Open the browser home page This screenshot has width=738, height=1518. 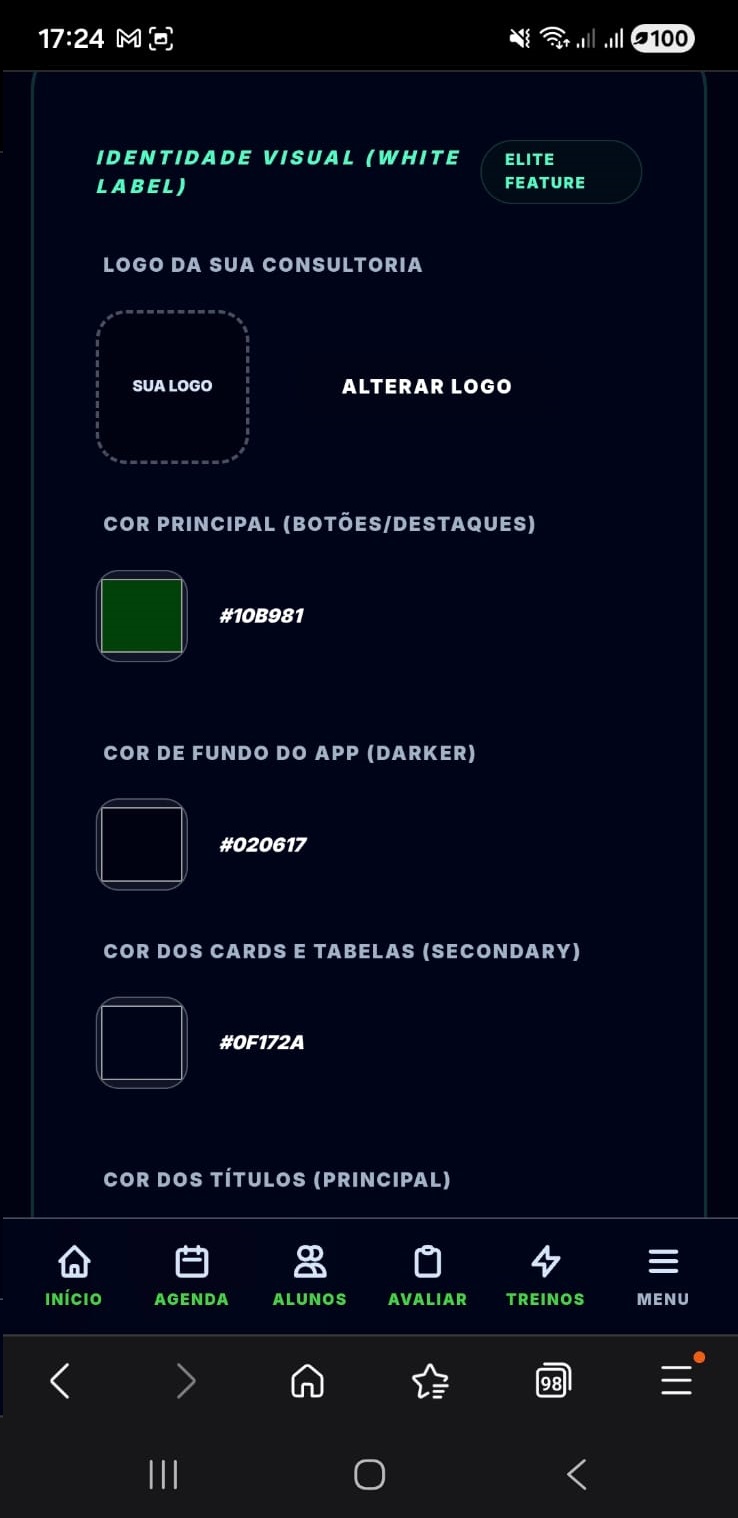pyautogui.click(x=307, y=1381)
